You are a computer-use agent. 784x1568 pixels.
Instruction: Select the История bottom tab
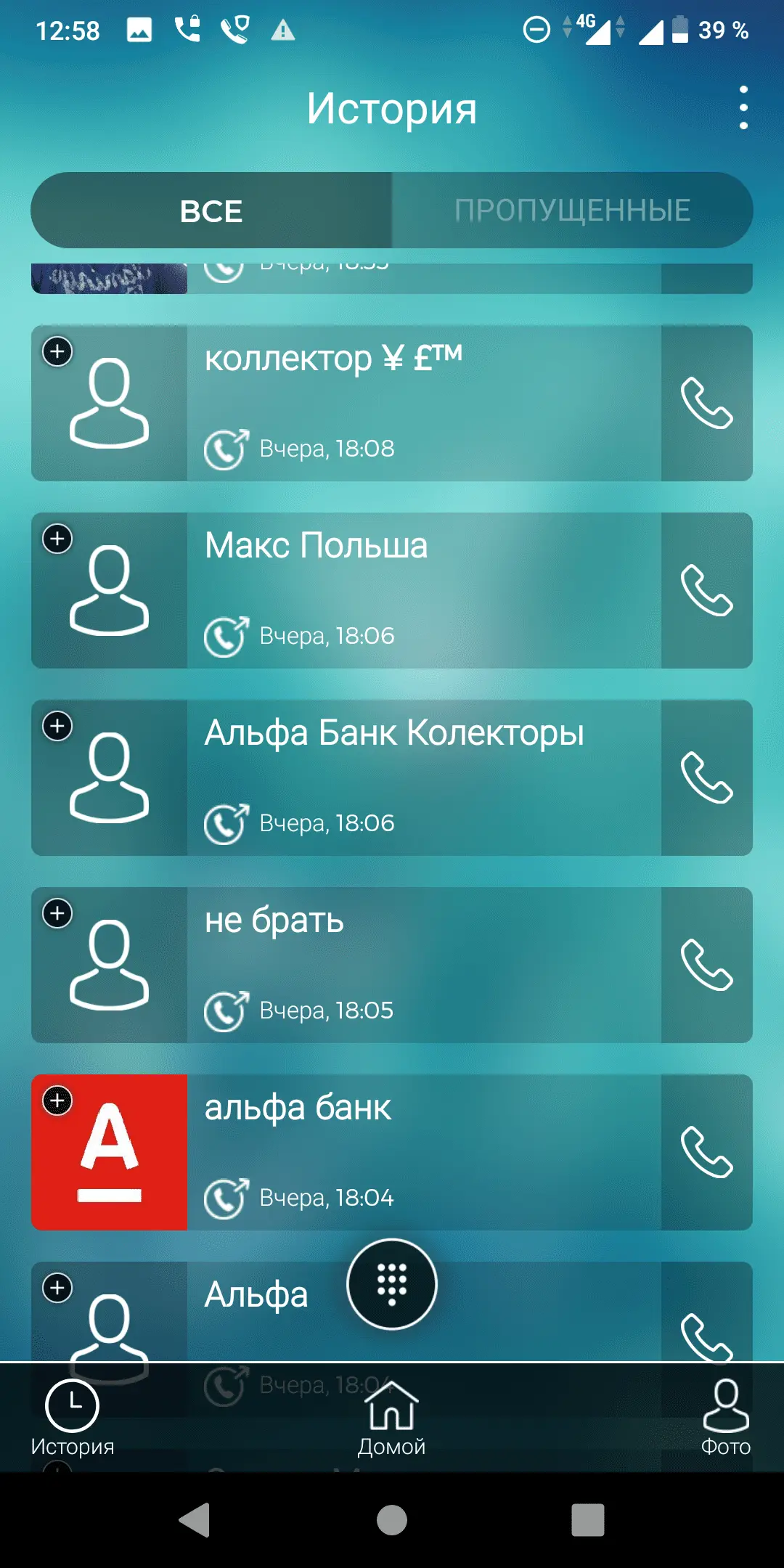click(73, 1418)
